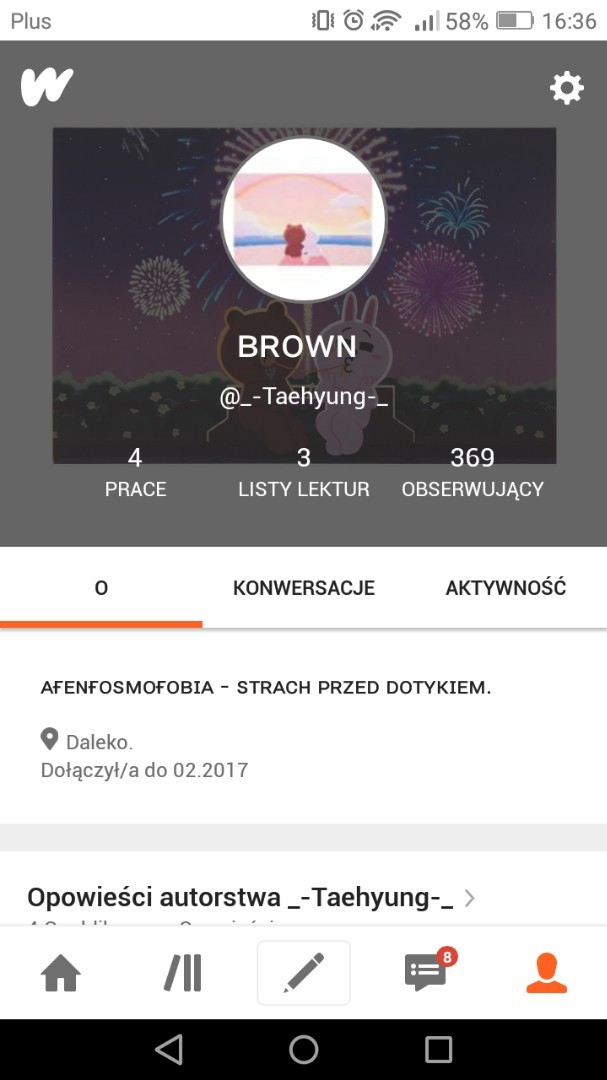This screenshot has height=1080, width=607.
Task: Tap the Wattpad logo
Action: [46, 87]
